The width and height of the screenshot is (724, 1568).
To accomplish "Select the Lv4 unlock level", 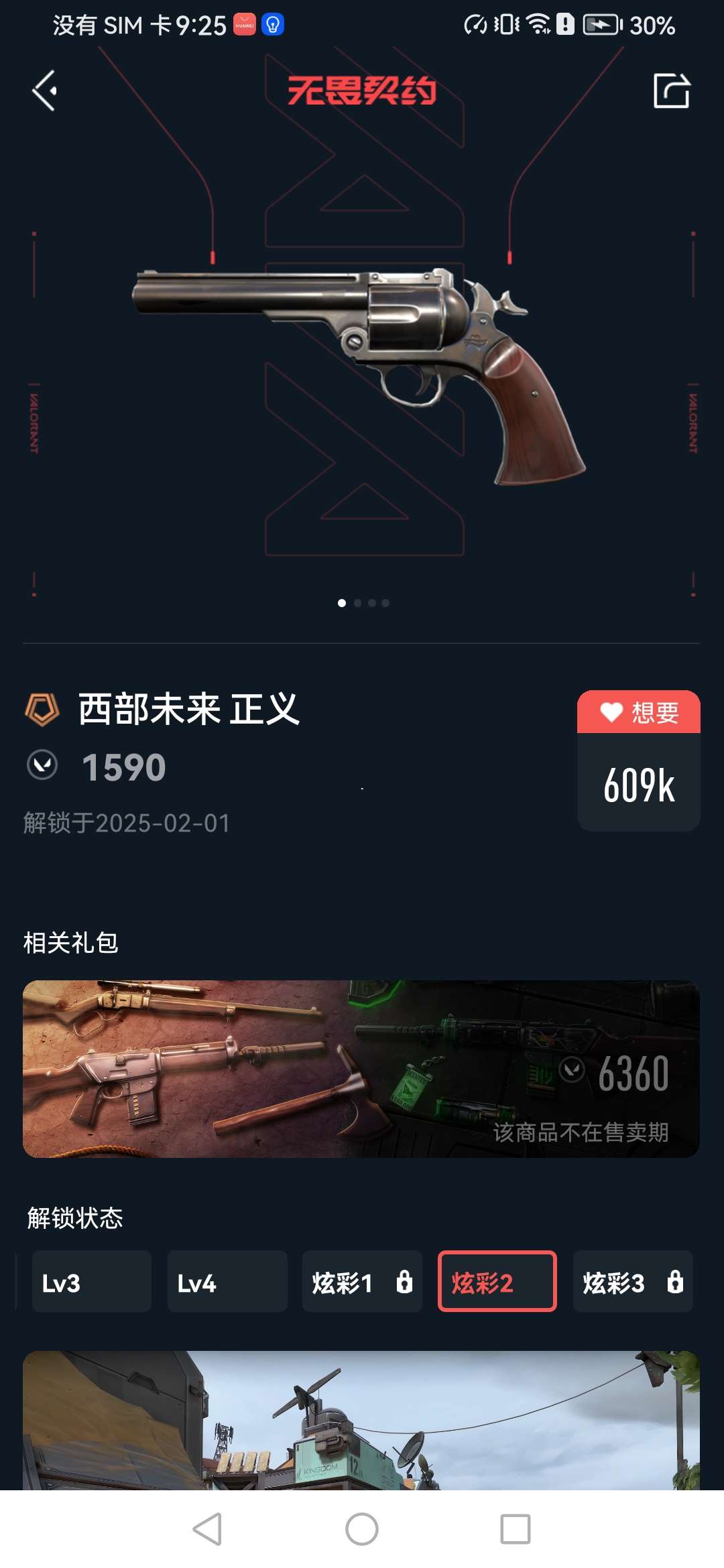I will point(227,1281).
